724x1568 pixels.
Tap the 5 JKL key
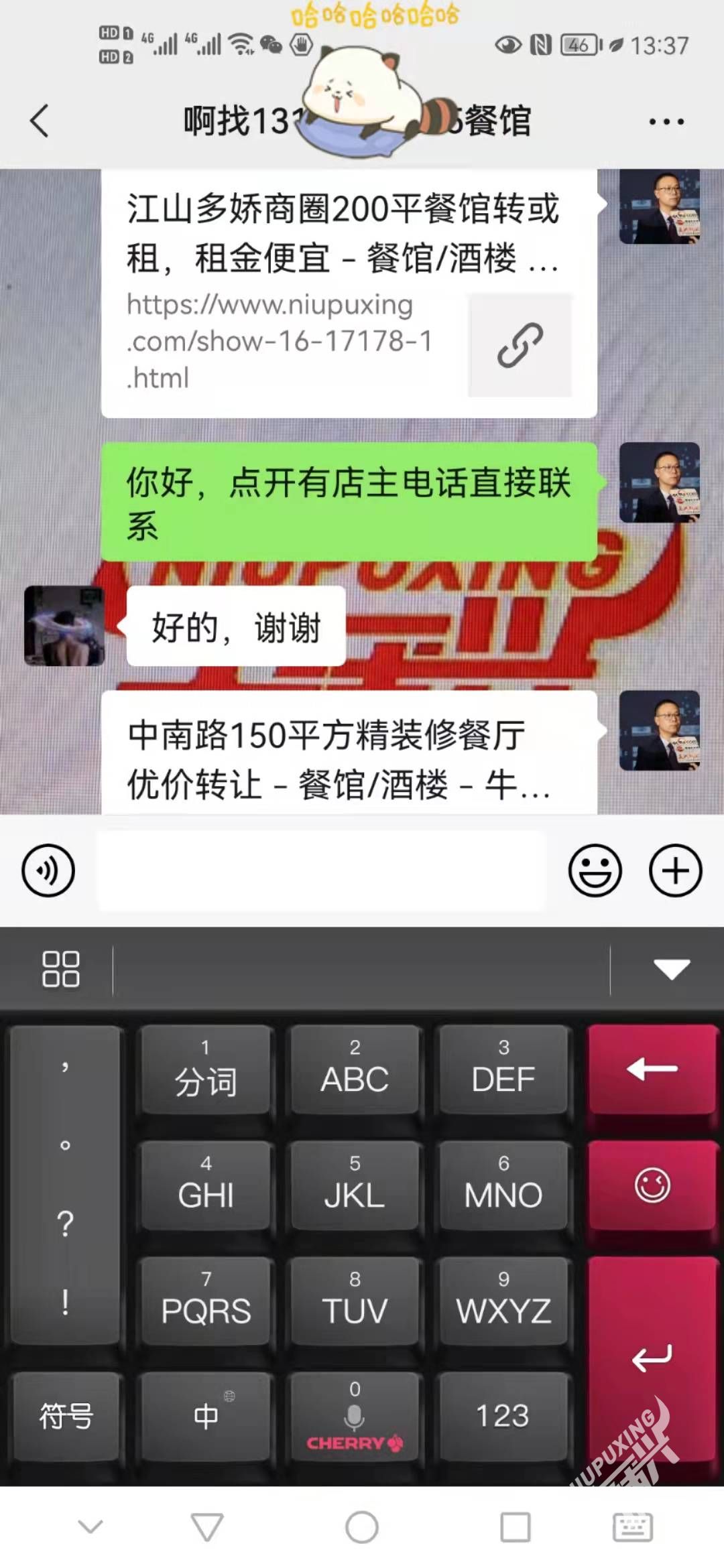[355, 1185]
